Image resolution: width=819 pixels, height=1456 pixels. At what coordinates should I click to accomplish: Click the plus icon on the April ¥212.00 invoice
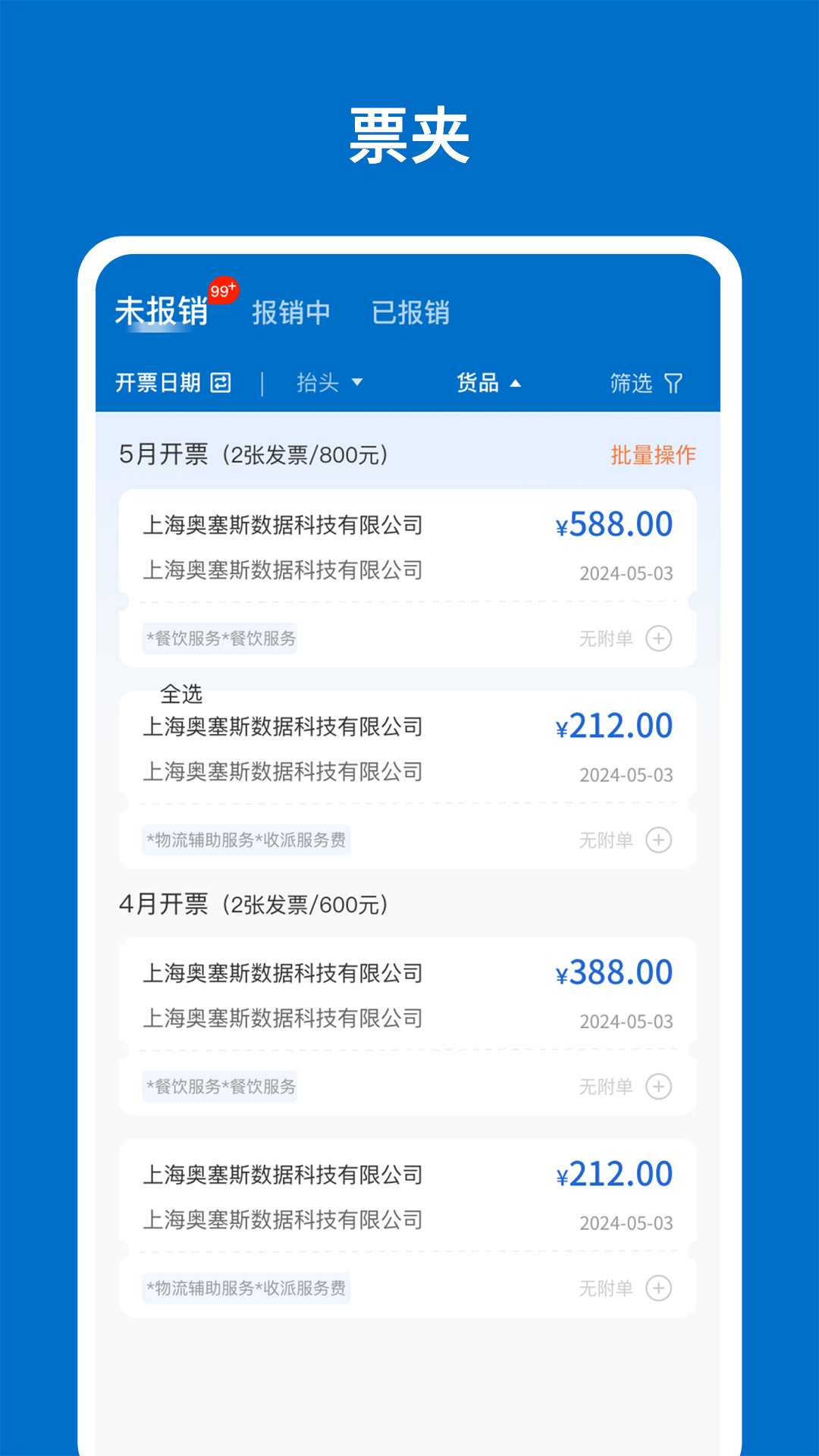click(x=659, y=1288)
